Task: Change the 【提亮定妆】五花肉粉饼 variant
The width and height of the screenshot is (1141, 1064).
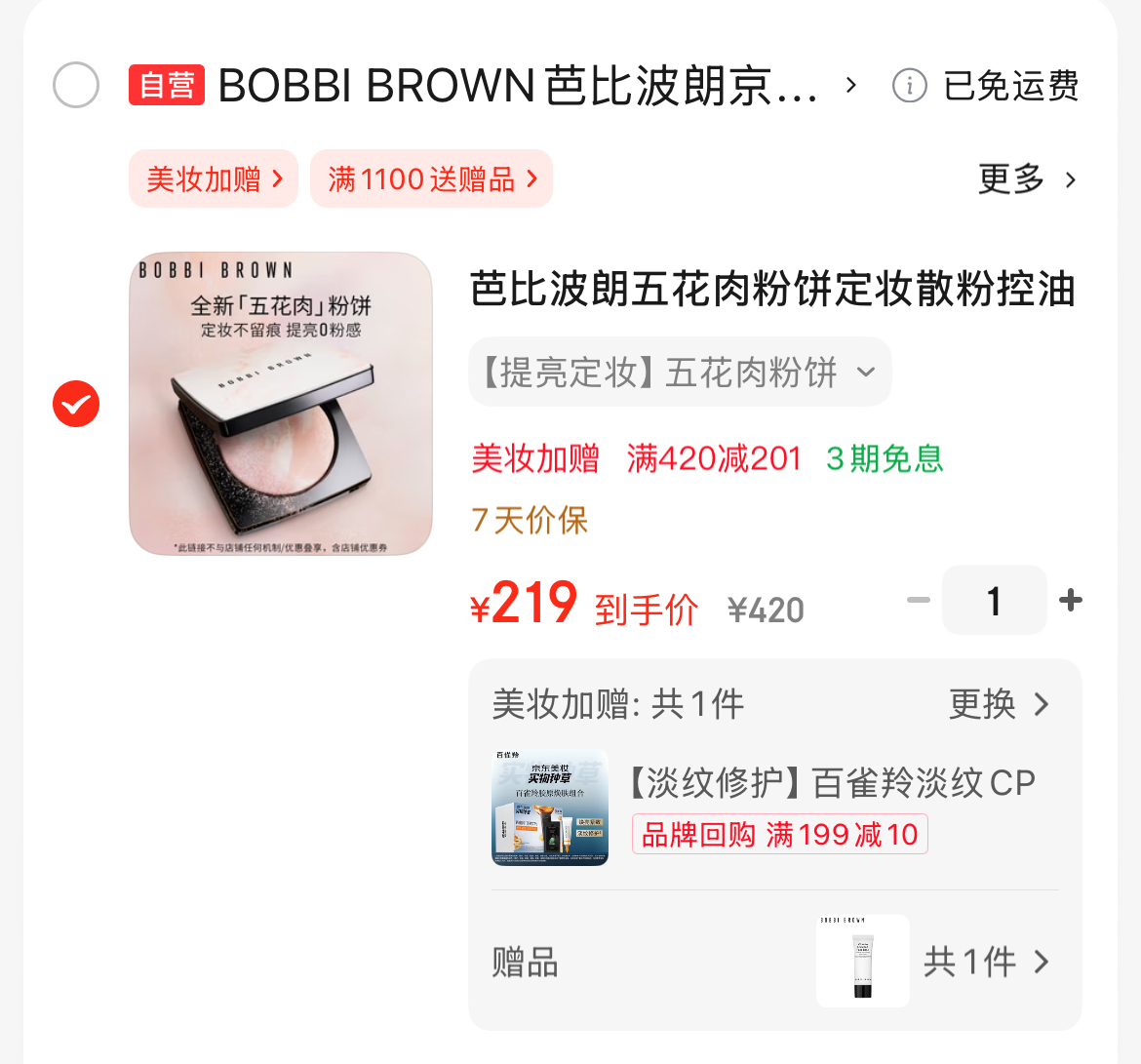Action: tap(679, 372)
